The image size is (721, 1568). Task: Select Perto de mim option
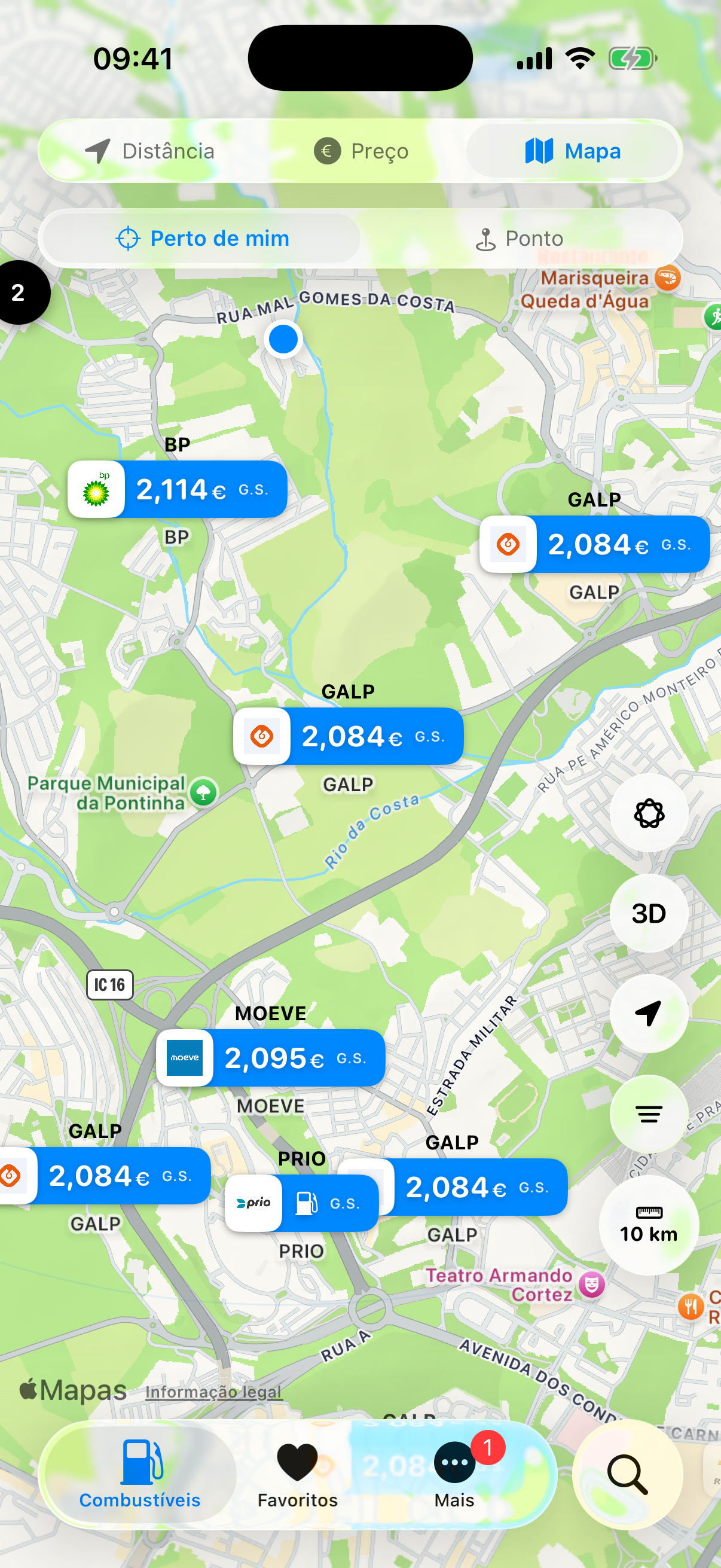tap(203, 238)
